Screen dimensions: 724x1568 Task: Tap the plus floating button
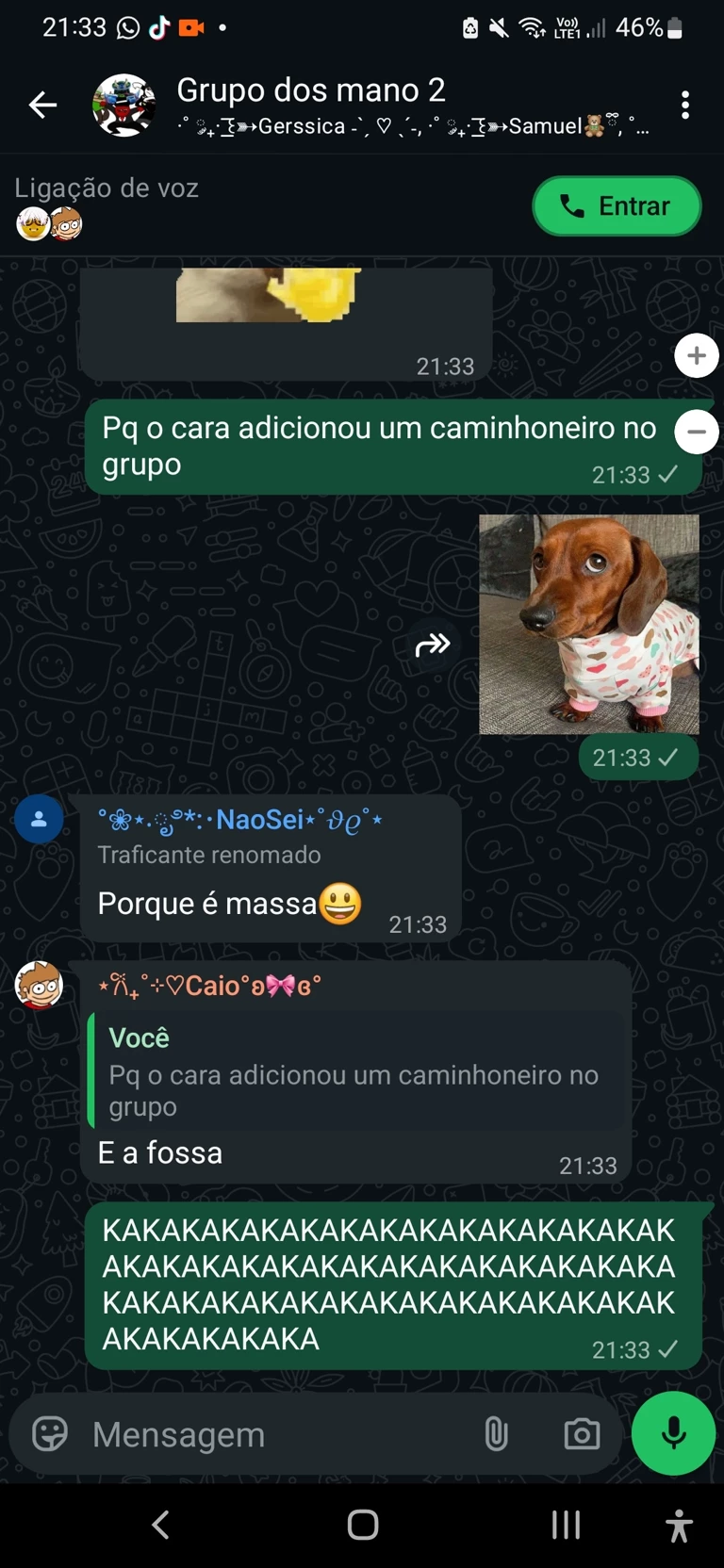(x=697, y=355)
